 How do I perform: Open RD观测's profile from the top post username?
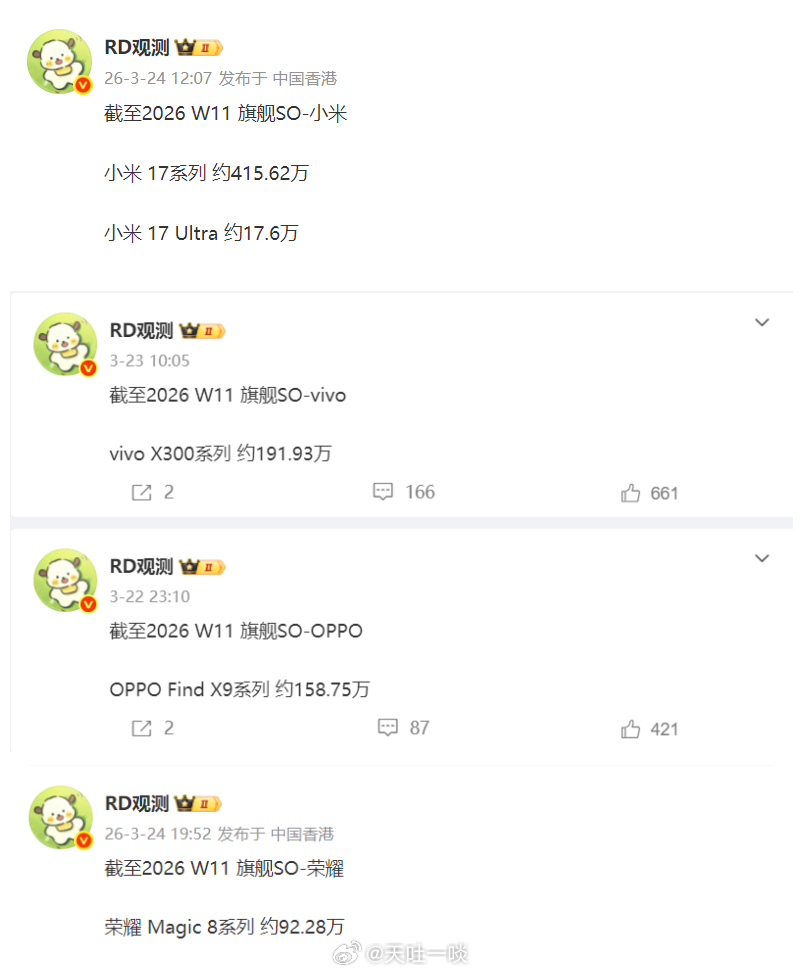click(135, 46)
